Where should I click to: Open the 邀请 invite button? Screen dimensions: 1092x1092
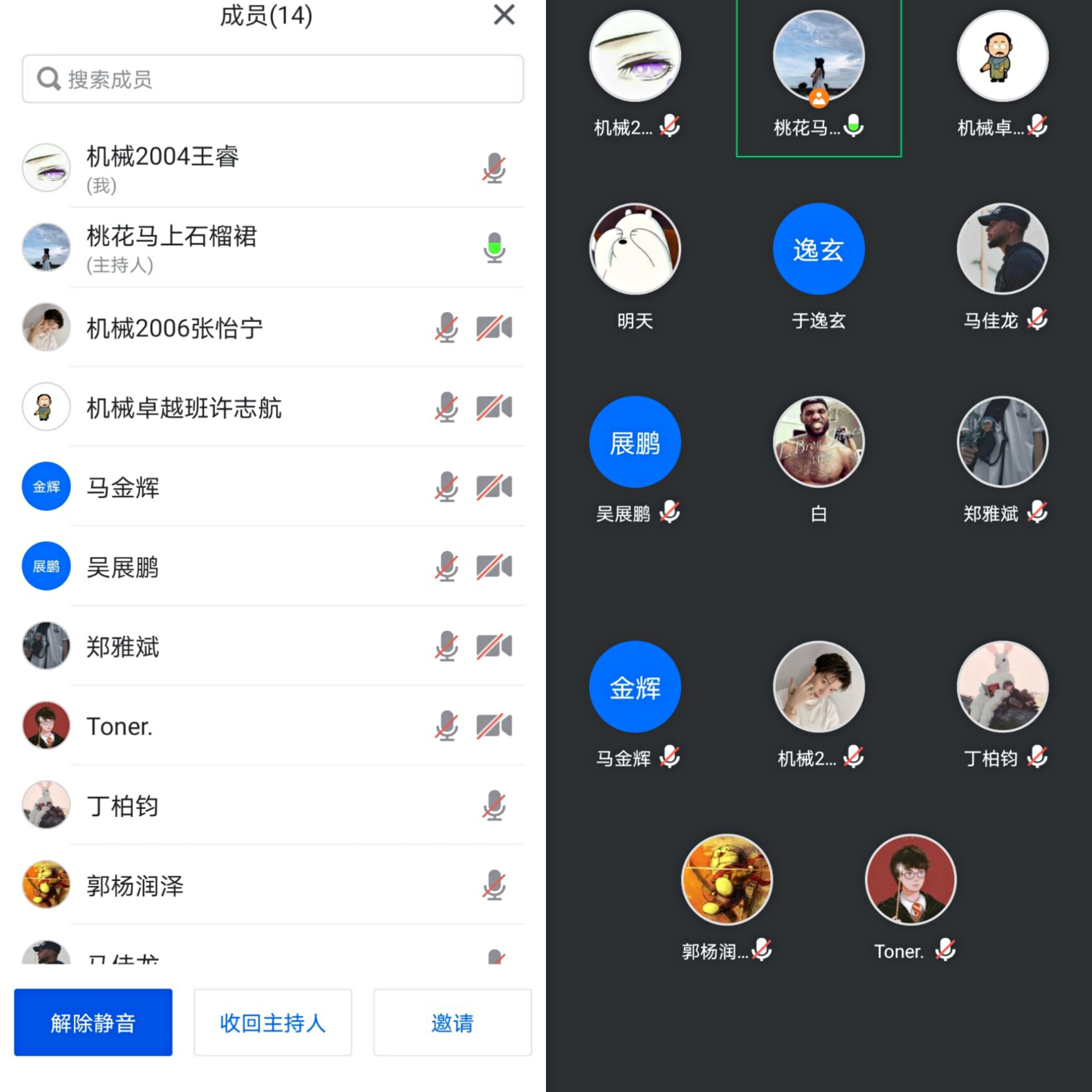tap(452, 1022)
